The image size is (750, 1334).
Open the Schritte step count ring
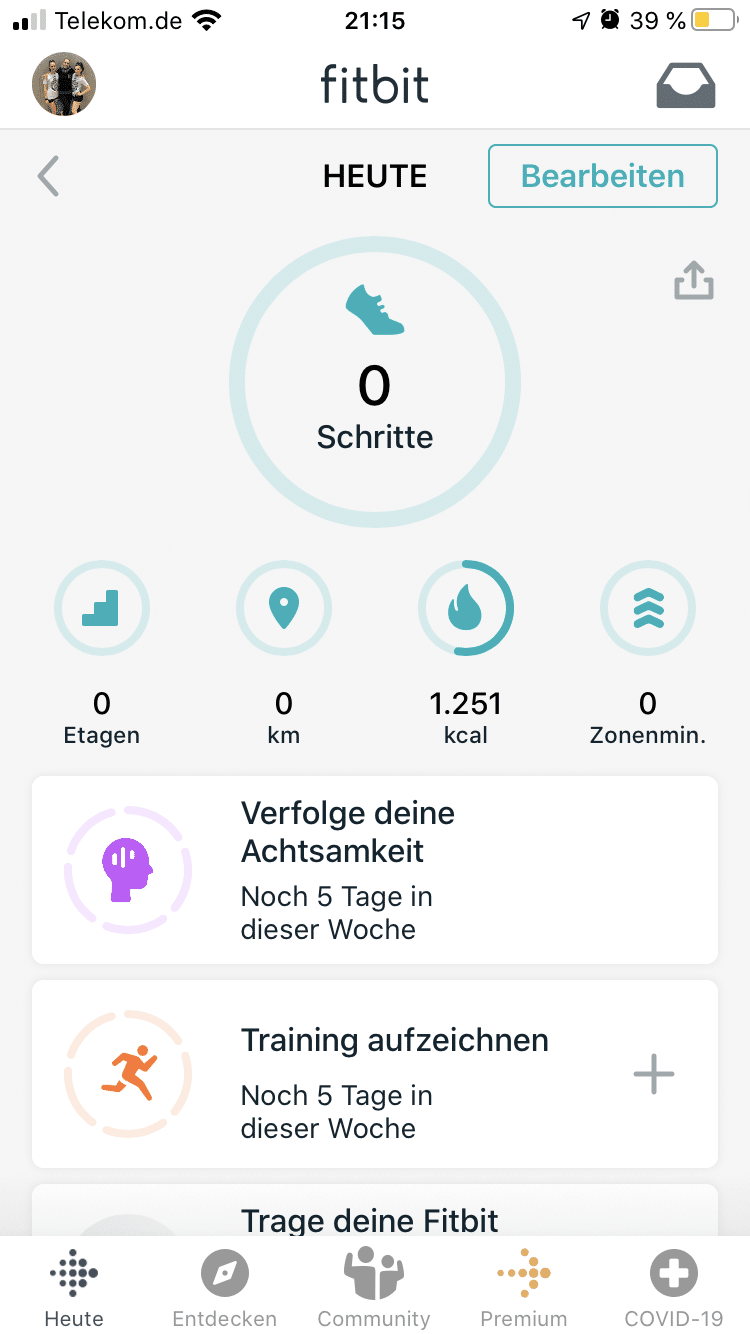click(375, 381)
